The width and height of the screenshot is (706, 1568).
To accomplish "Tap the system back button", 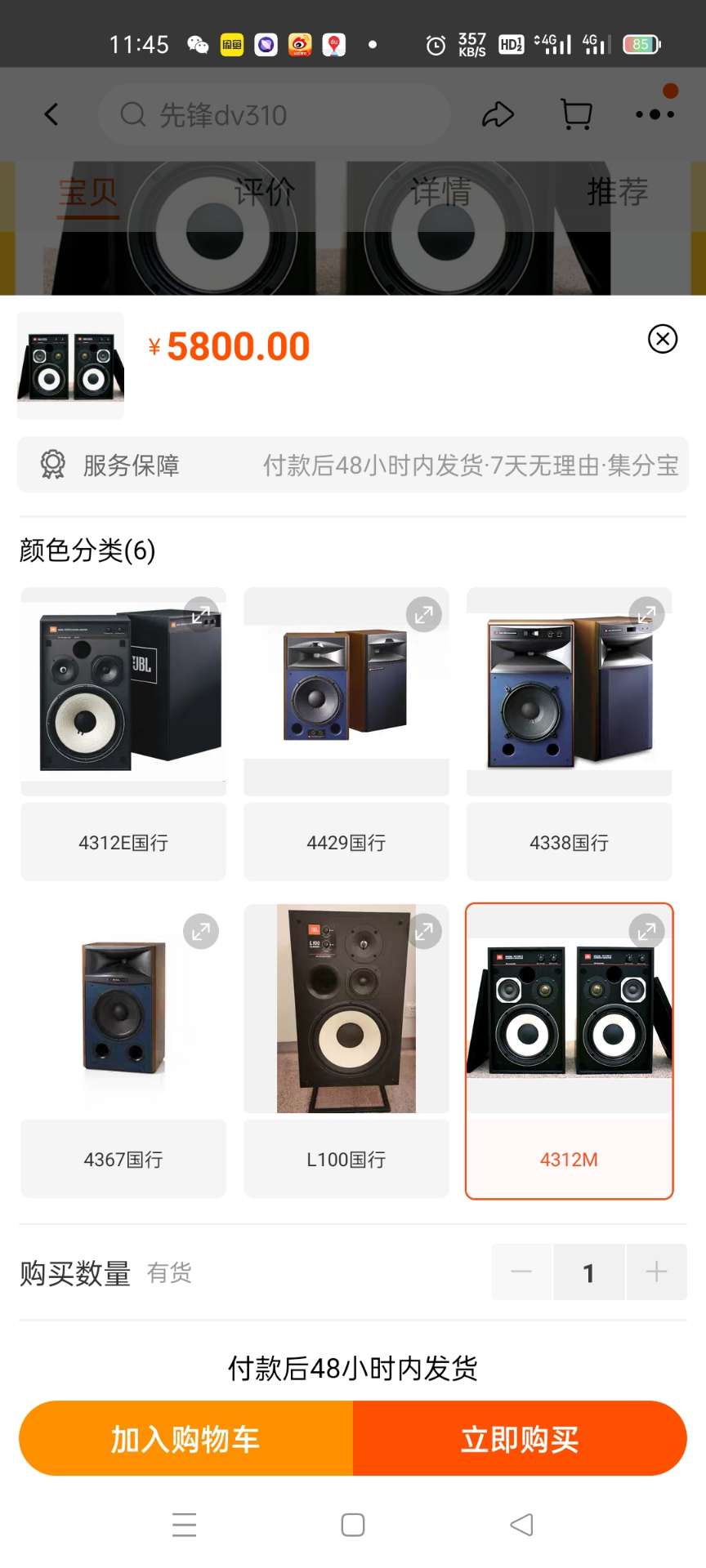I will 521,1525.
